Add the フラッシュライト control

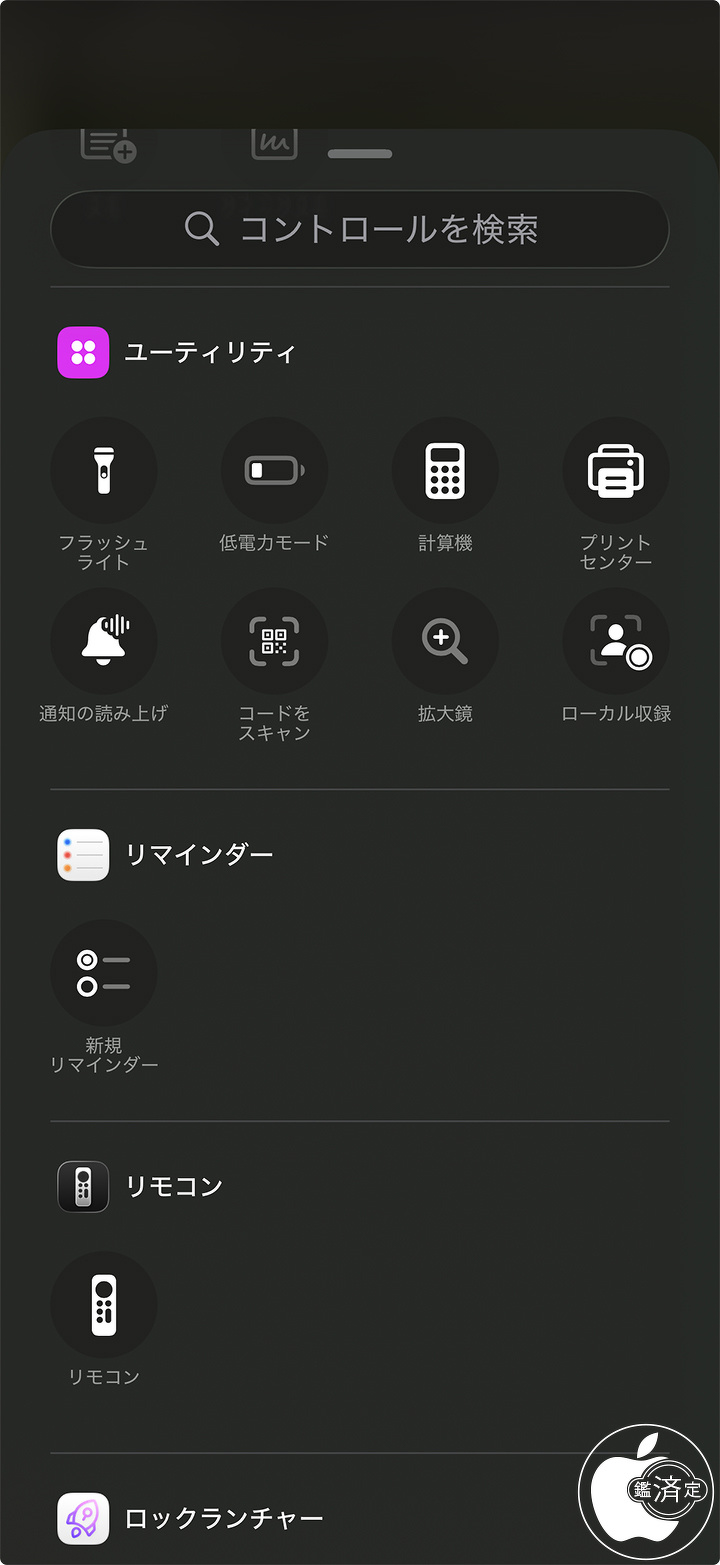coord(104,470)
